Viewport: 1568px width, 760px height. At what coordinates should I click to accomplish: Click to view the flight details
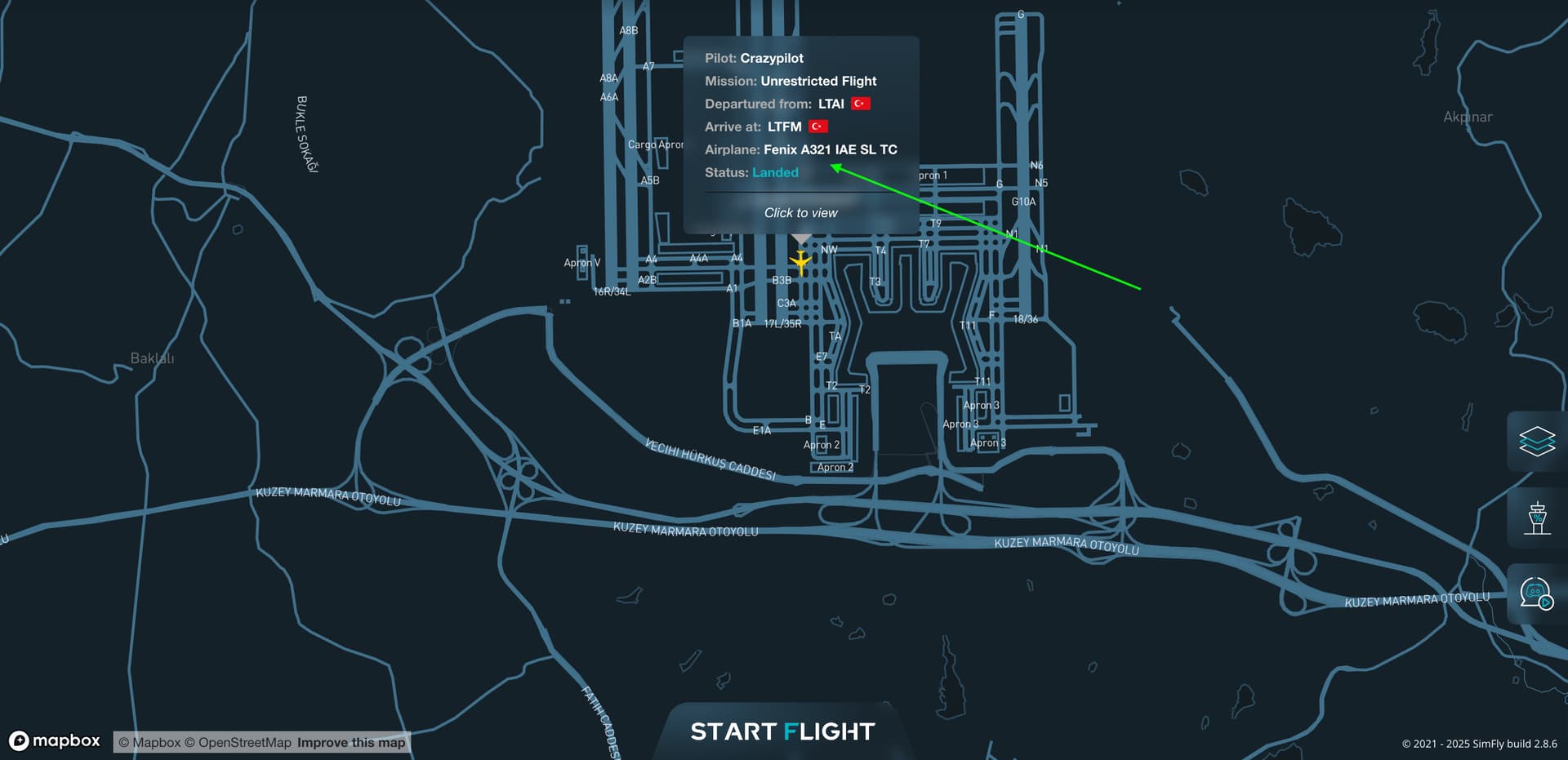point(800,212)
